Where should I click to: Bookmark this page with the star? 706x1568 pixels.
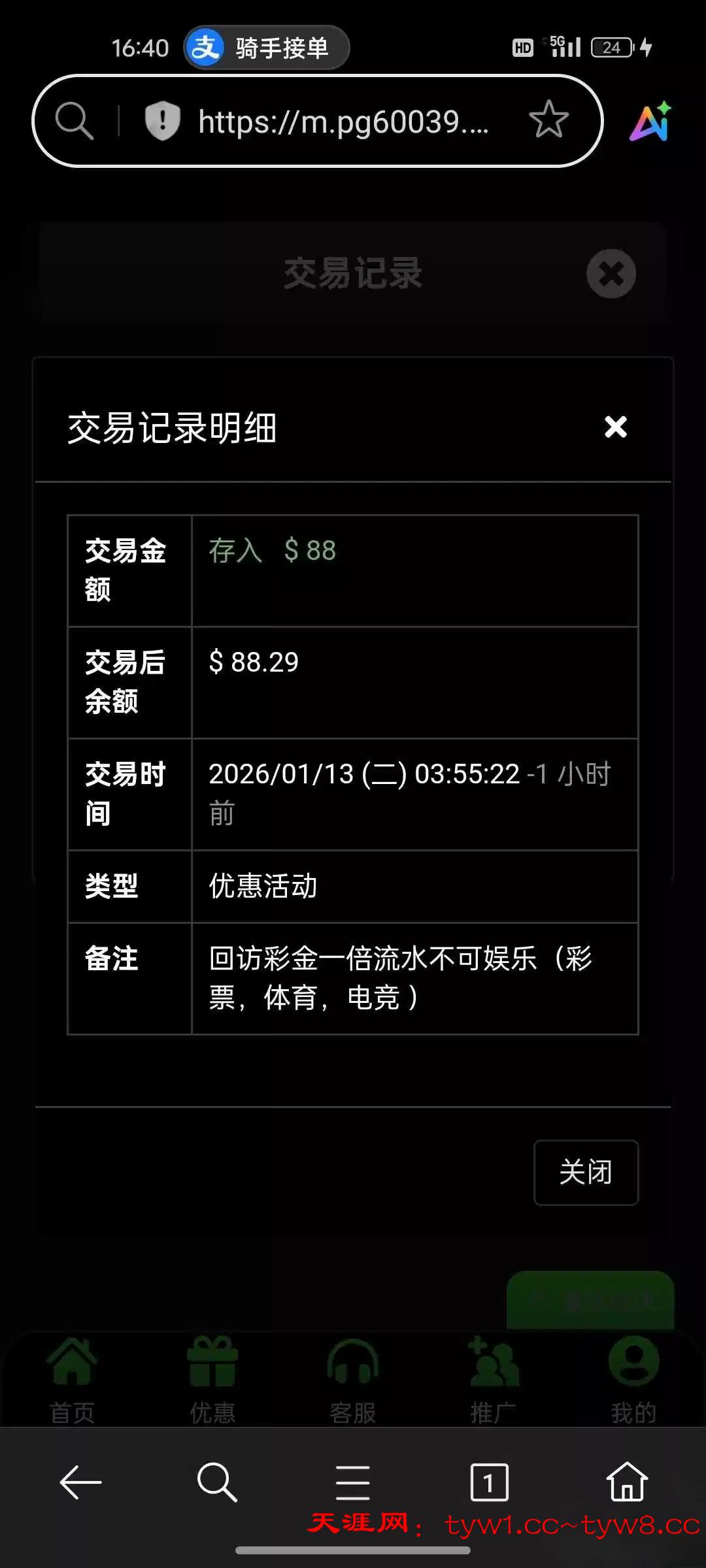click(548, 120)
